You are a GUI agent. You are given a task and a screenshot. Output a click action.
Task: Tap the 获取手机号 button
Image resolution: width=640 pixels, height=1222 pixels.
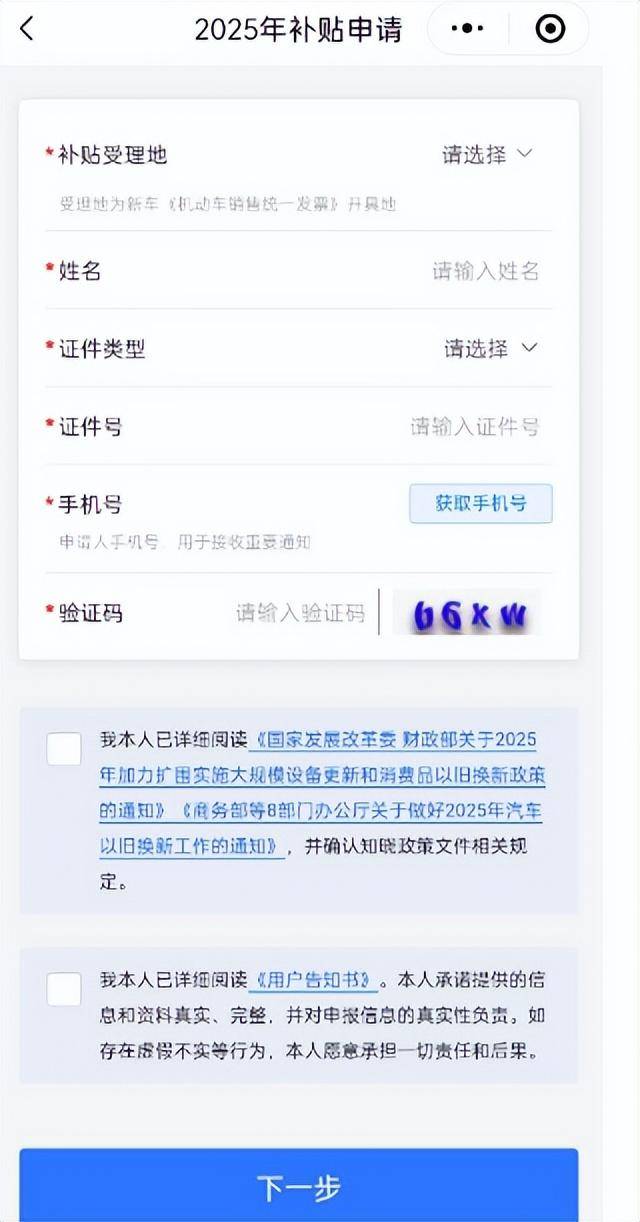click(x=481, y=504)
